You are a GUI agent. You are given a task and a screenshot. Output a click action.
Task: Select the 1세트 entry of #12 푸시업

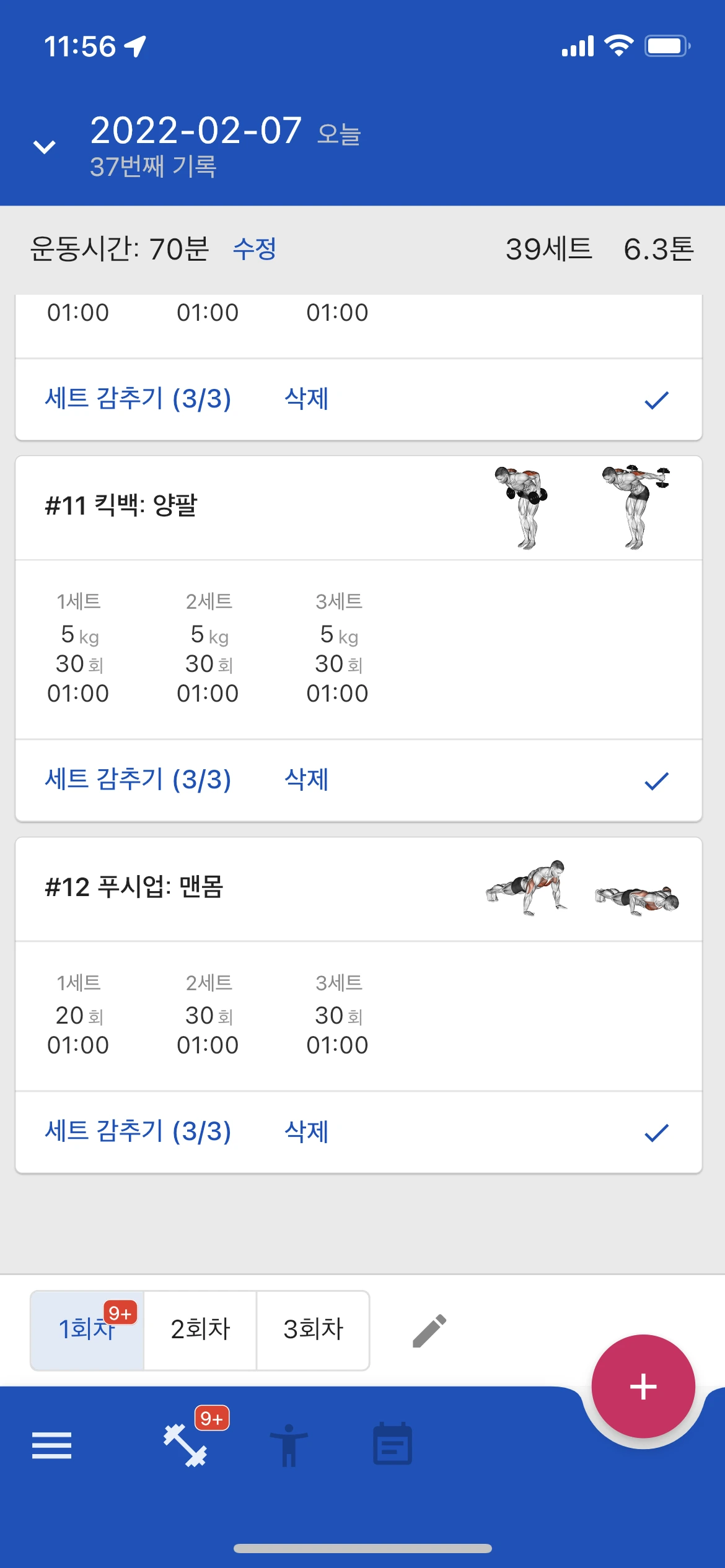(78, 1014)
